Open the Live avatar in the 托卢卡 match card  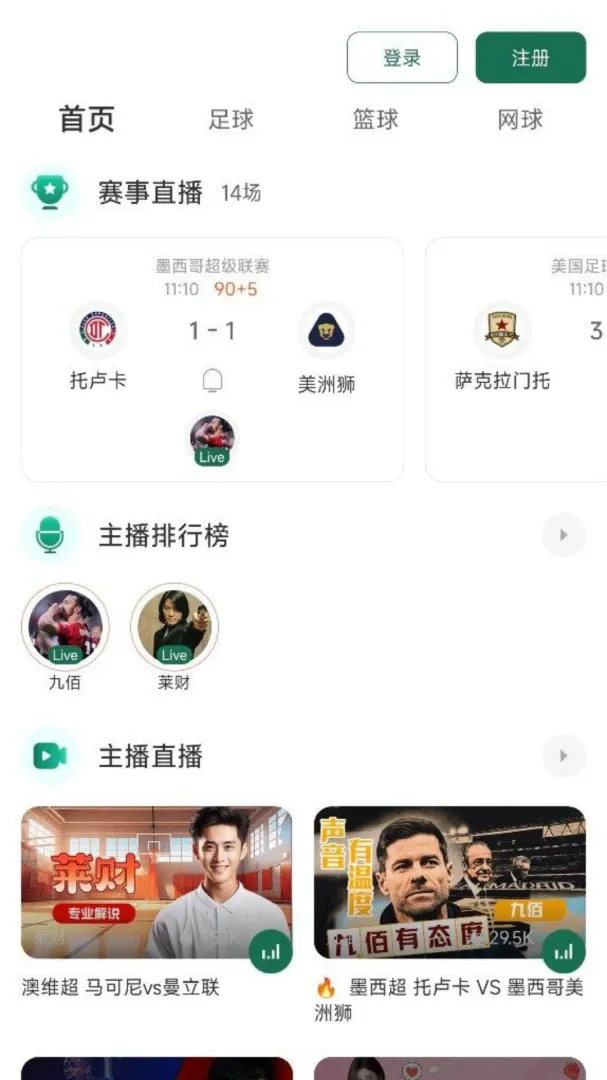coord(212,440)
